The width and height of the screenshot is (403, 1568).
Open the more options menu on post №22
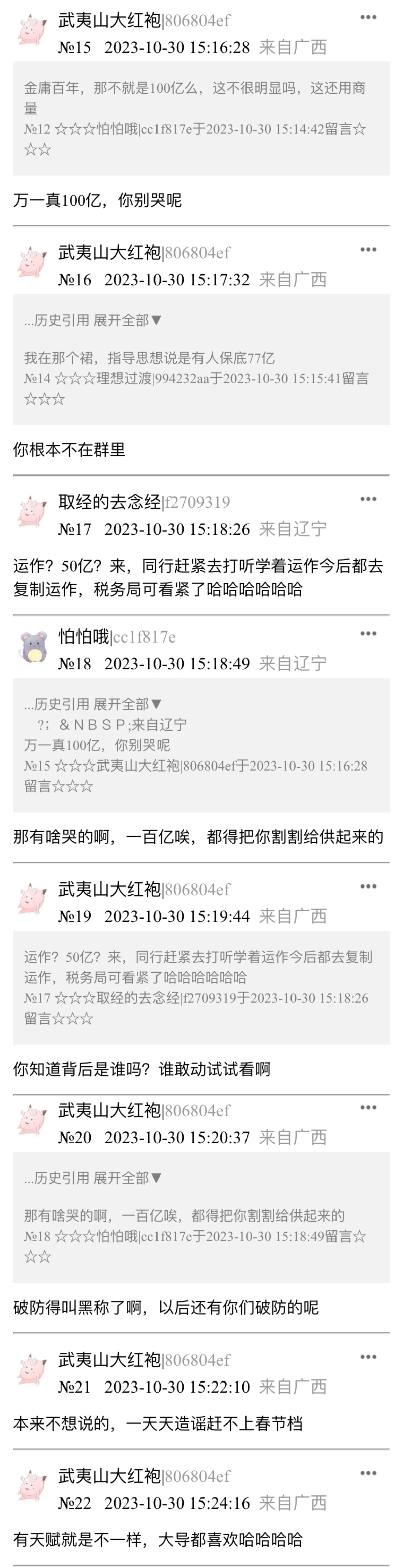(x=368, y=1474)
